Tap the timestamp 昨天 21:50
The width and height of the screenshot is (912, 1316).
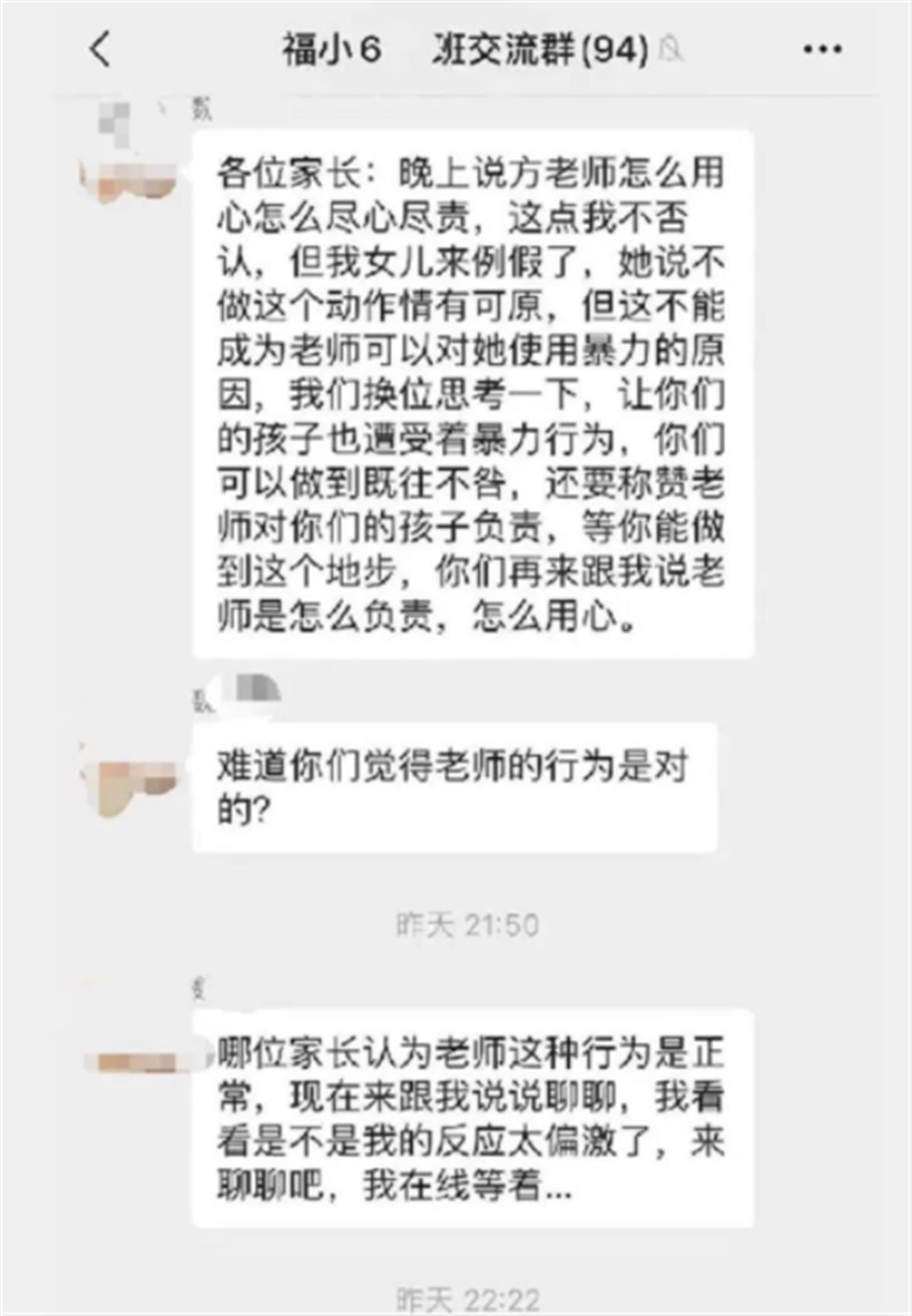pos(466,921)
